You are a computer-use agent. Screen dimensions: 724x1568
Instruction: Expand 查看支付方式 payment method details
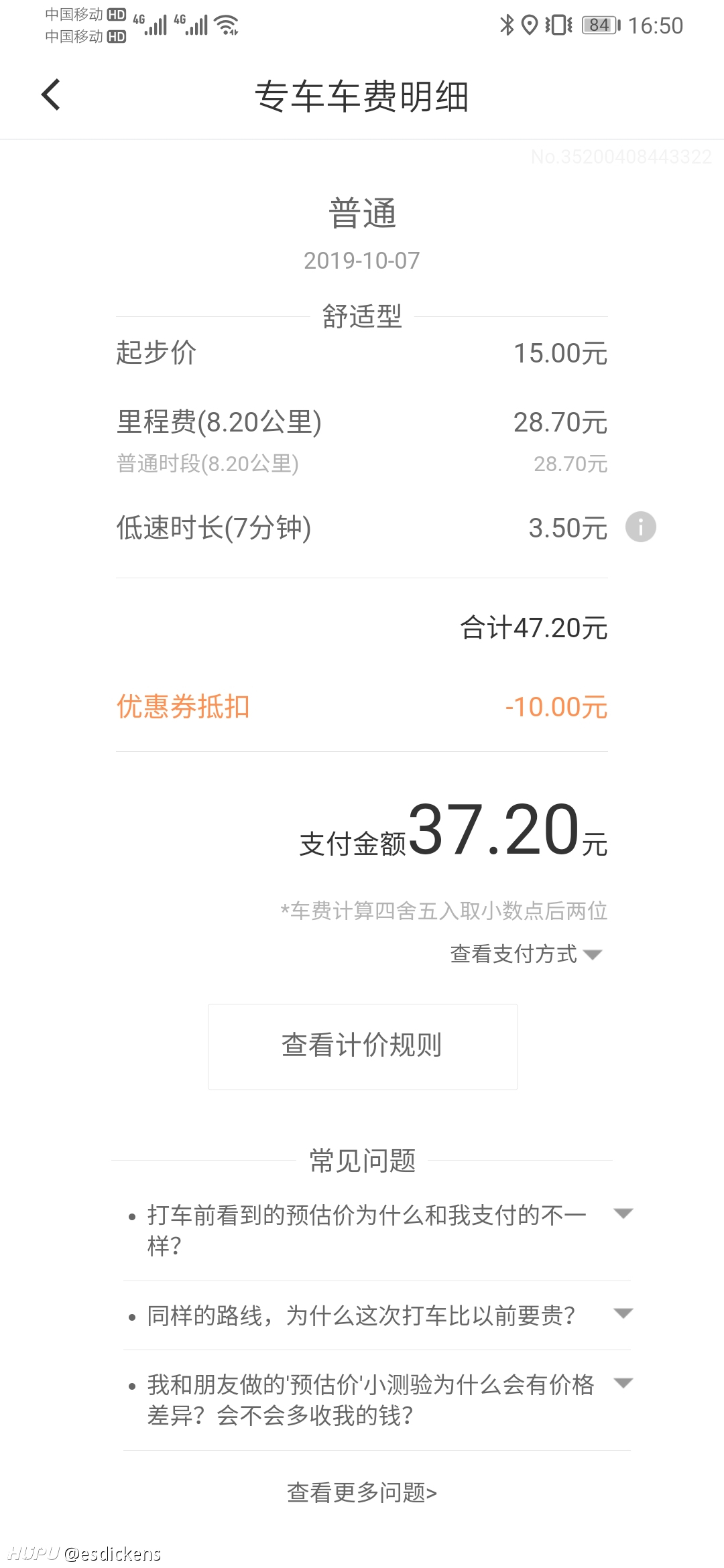coord(526,954)
